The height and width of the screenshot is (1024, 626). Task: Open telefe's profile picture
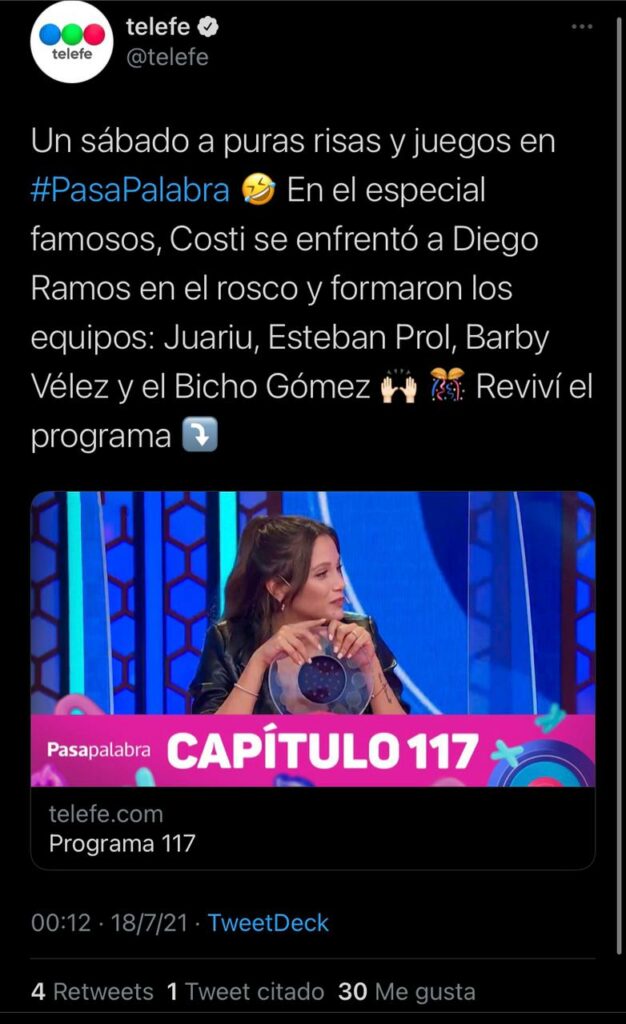pos(71,42)
